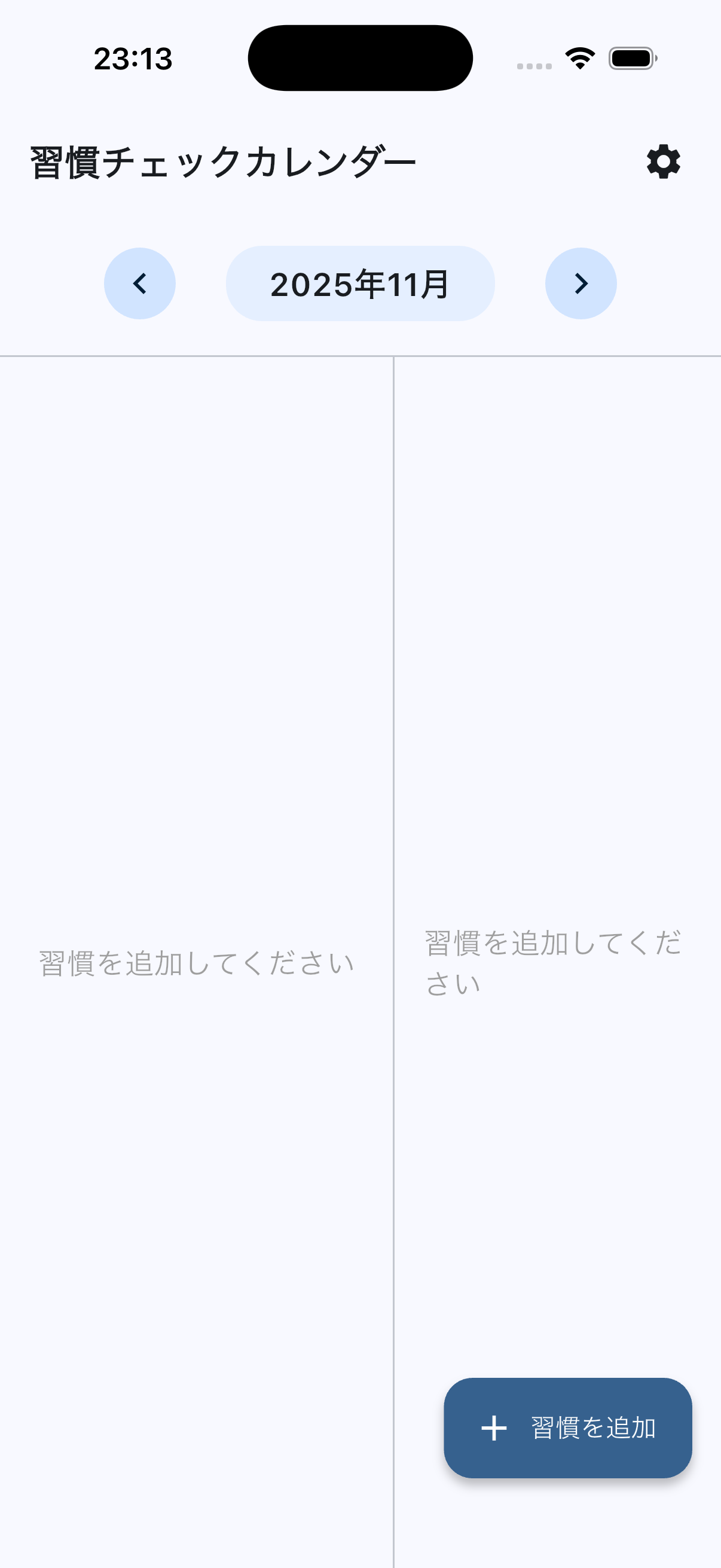Screen dimensions: 721x1568
Task: Go to the previous month
Action: [x=140, y=283]
